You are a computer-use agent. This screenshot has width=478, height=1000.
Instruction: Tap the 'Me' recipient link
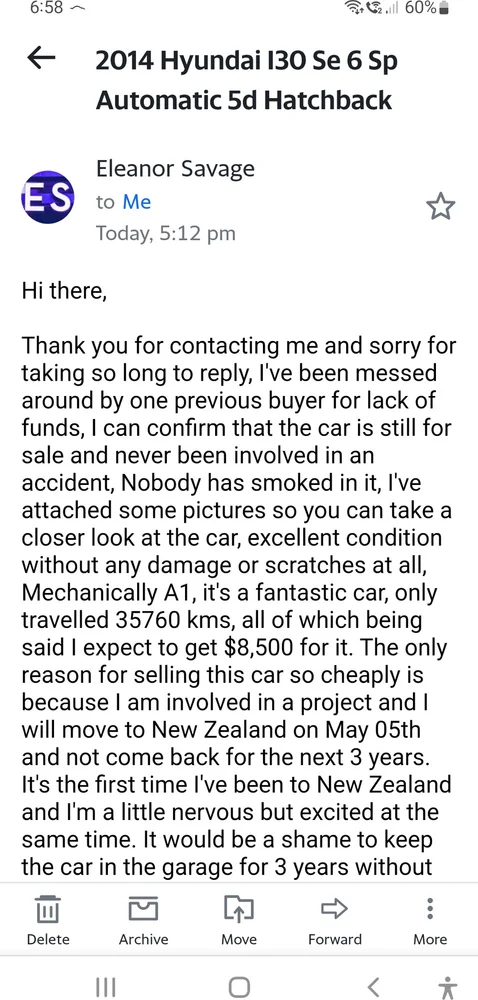pos(137,202)
